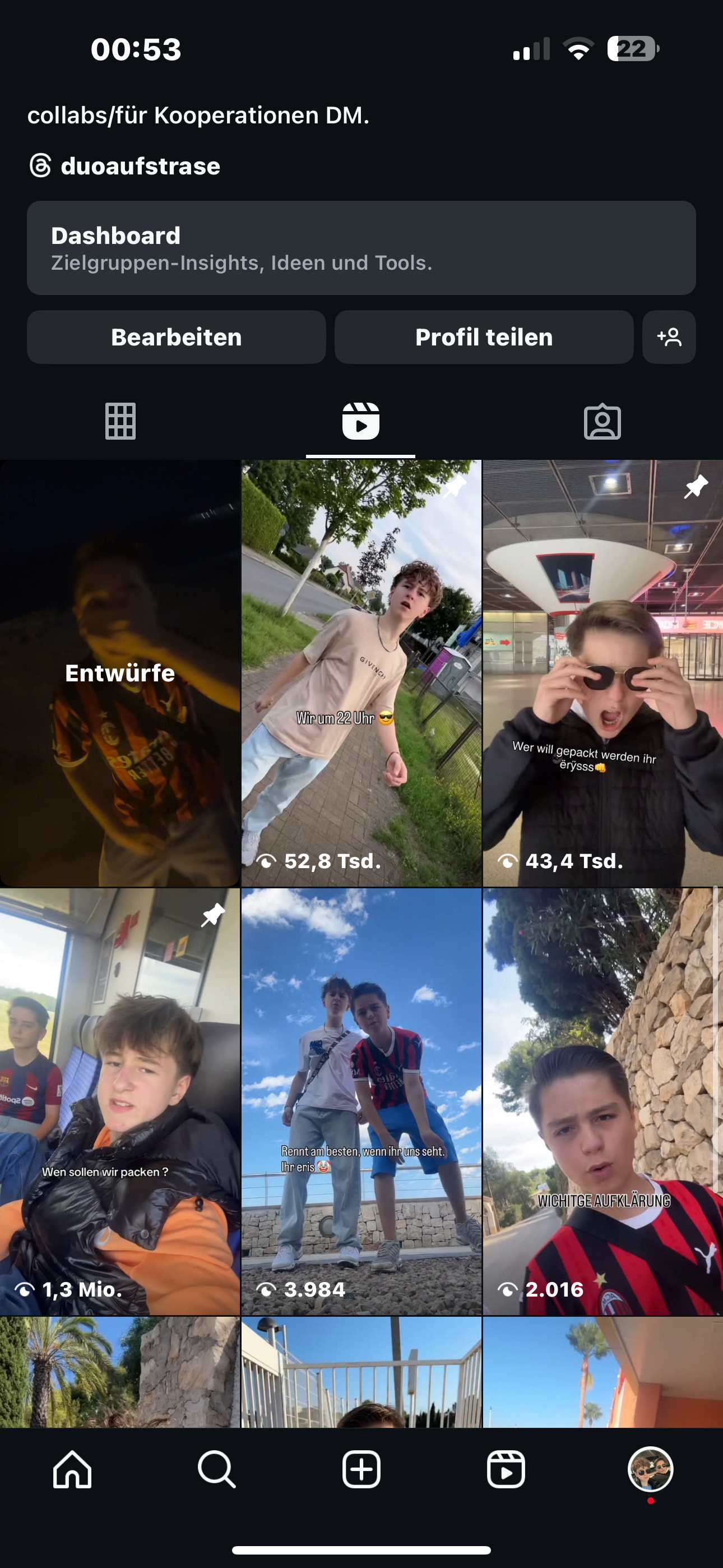The image size is (723, 1568).
Task: Open the Dashboard insights card
Action: coord(361,248)
